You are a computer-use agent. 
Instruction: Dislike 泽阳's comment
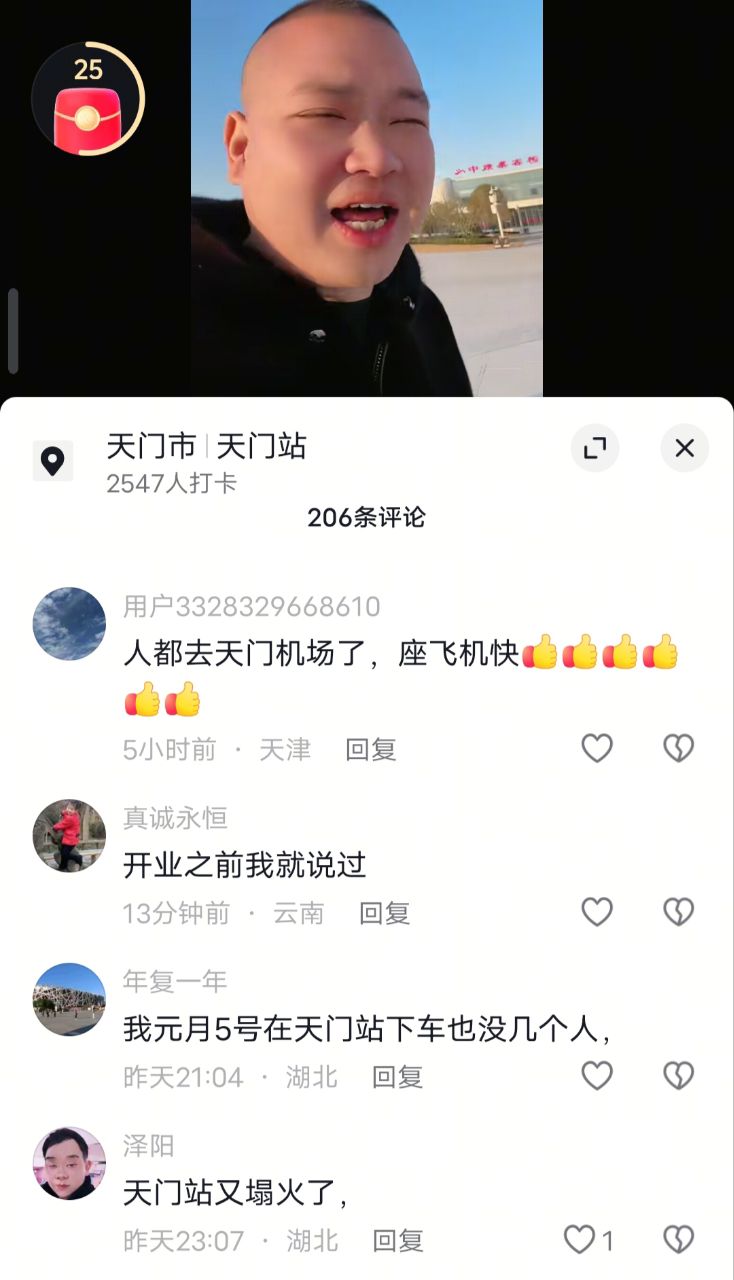pyautogui.click(x=679, y=1240)
